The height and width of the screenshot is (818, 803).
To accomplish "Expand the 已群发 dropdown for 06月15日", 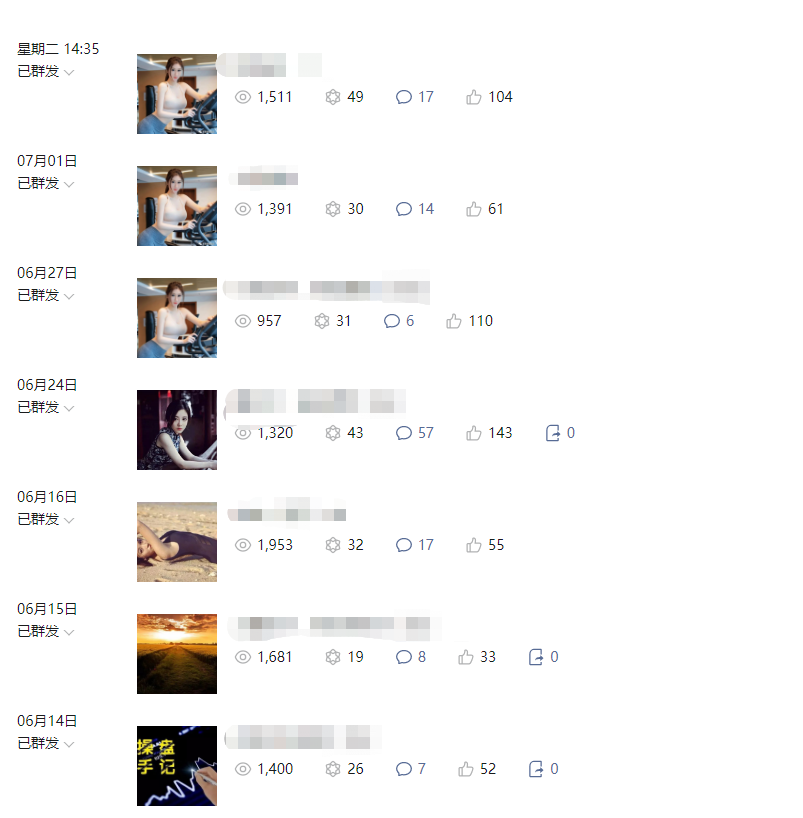I will coord(46,632).
